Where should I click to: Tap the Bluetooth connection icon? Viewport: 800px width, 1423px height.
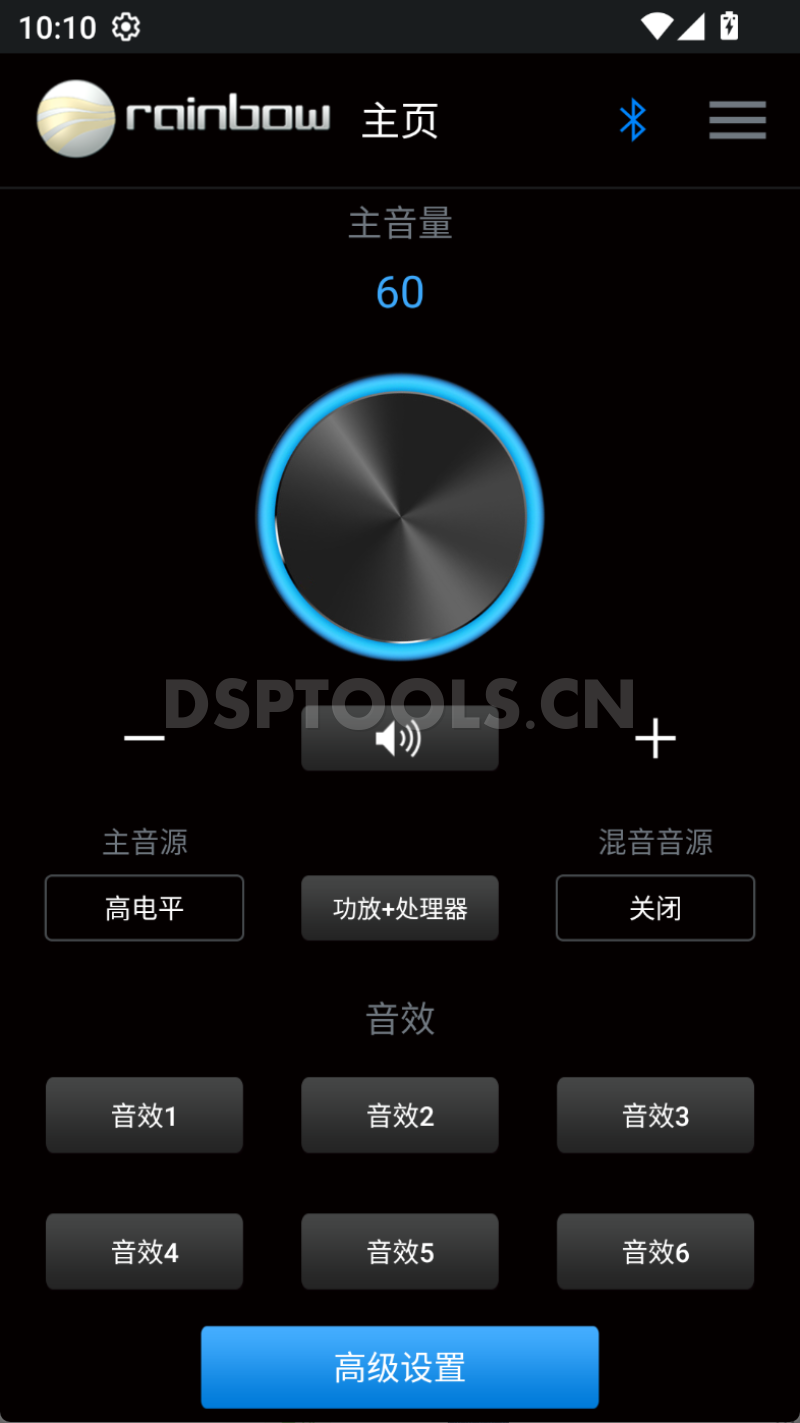(x=632, y=119)
